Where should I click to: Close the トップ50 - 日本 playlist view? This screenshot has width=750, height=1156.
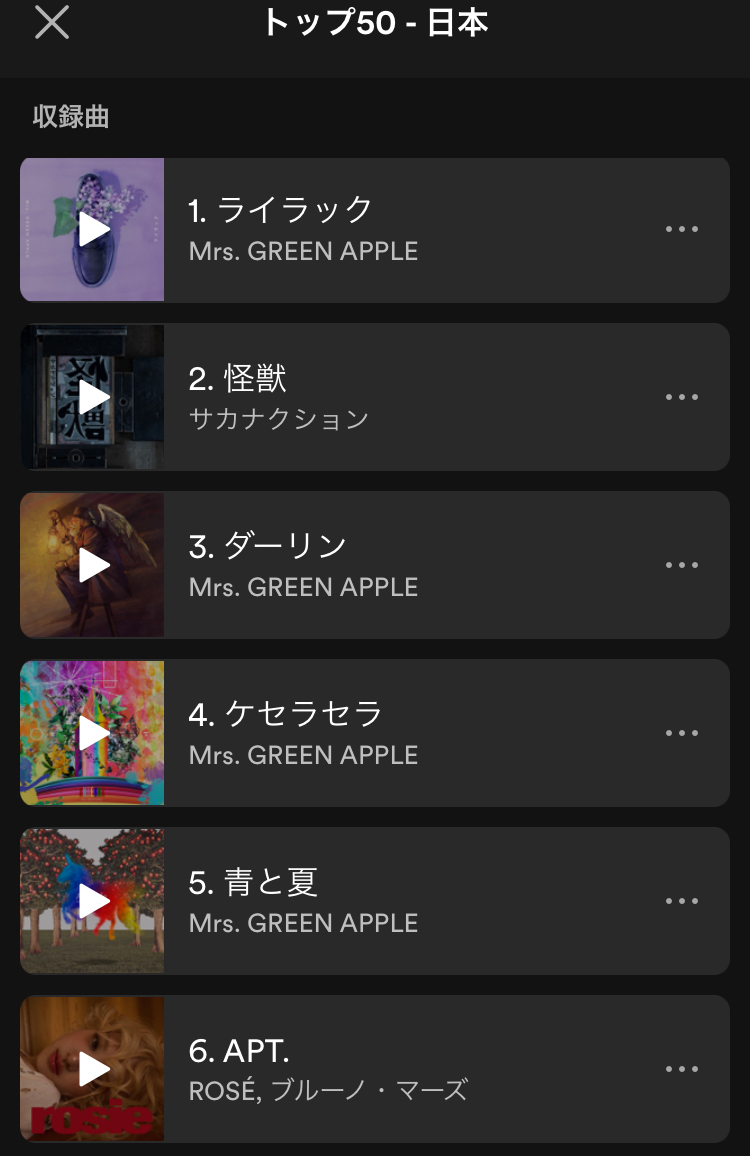[x=52, y=22]
